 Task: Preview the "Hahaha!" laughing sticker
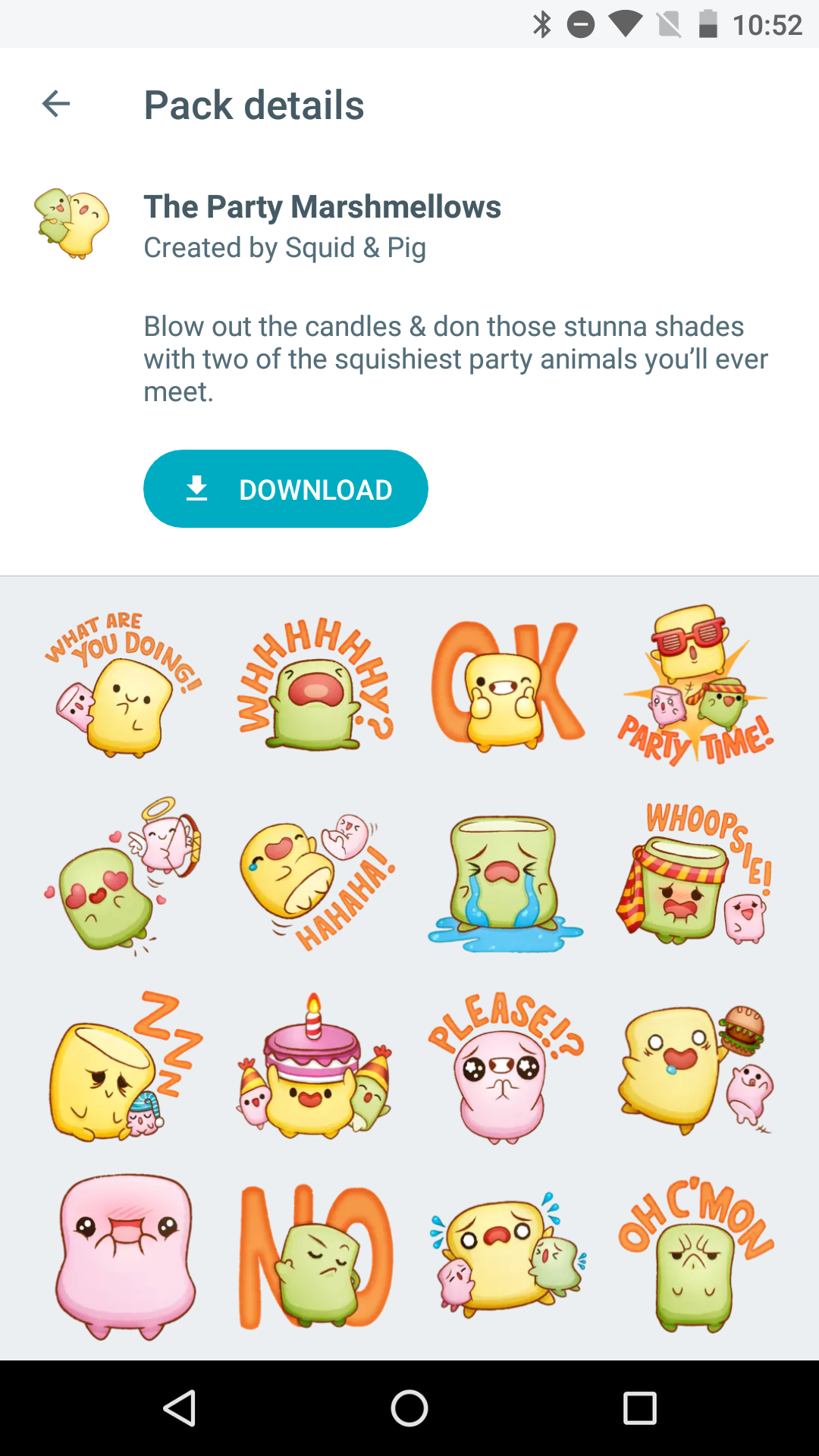[x=314, y=876]
